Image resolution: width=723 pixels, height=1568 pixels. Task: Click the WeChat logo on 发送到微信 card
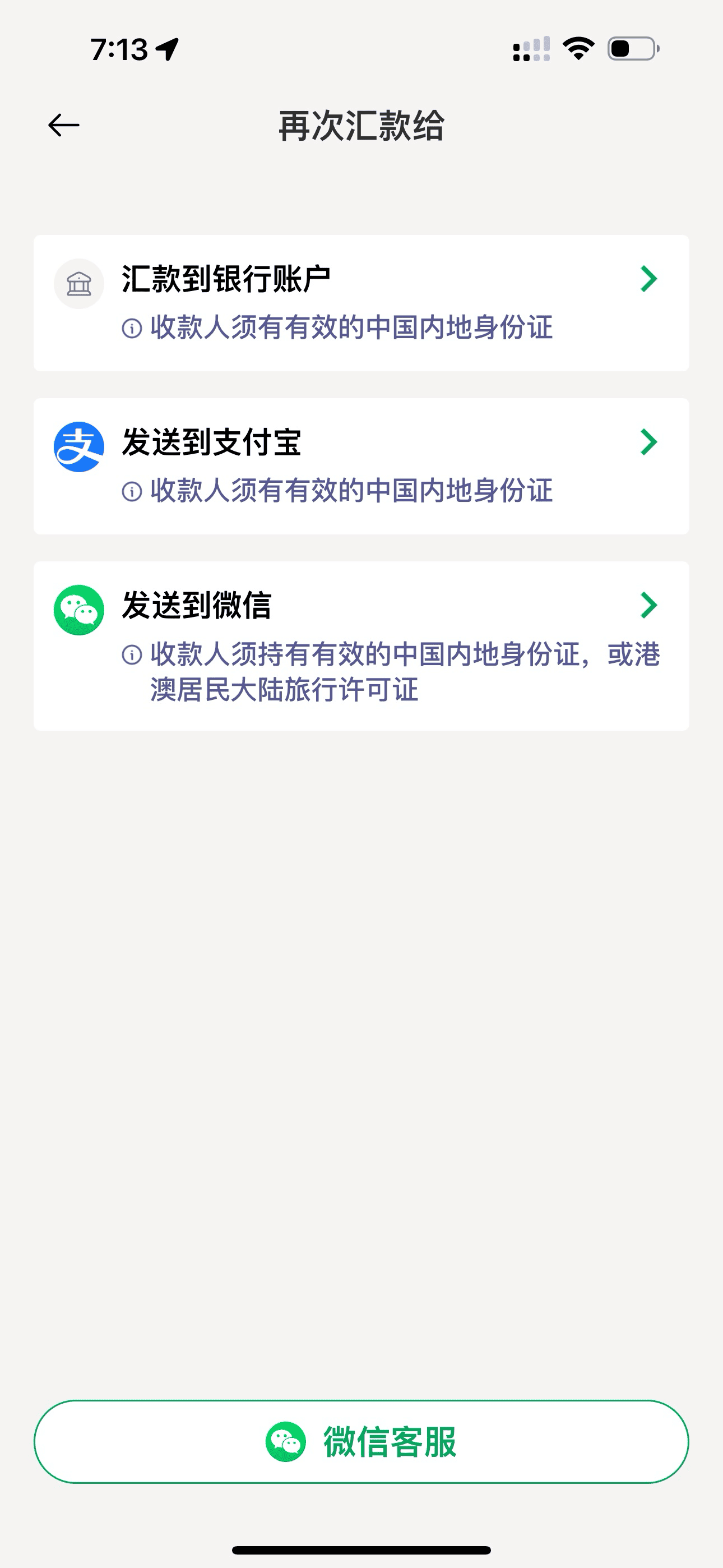tap(79, 606)
